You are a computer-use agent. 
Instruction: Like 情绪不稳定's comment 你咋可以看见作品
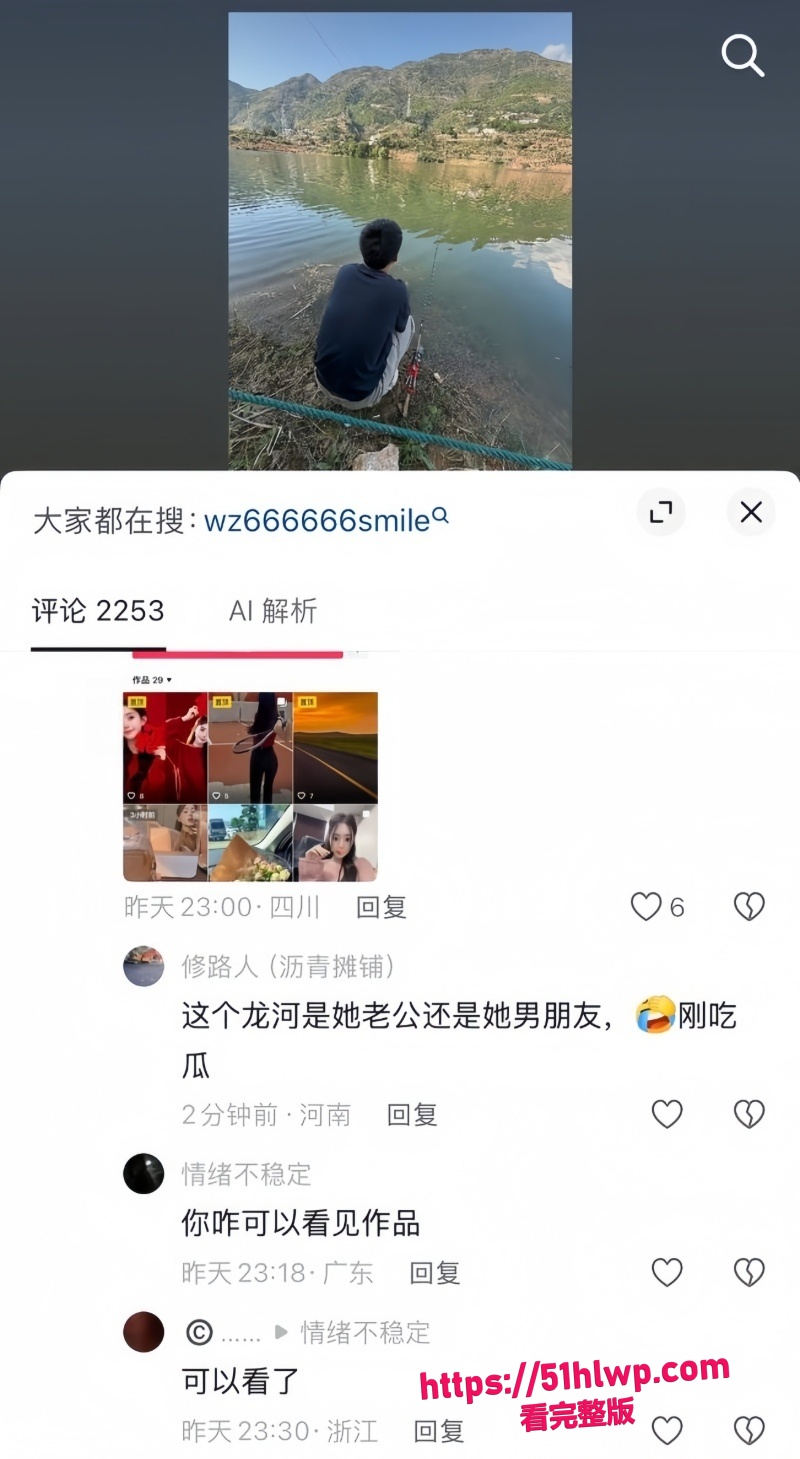pos(667,1272)
